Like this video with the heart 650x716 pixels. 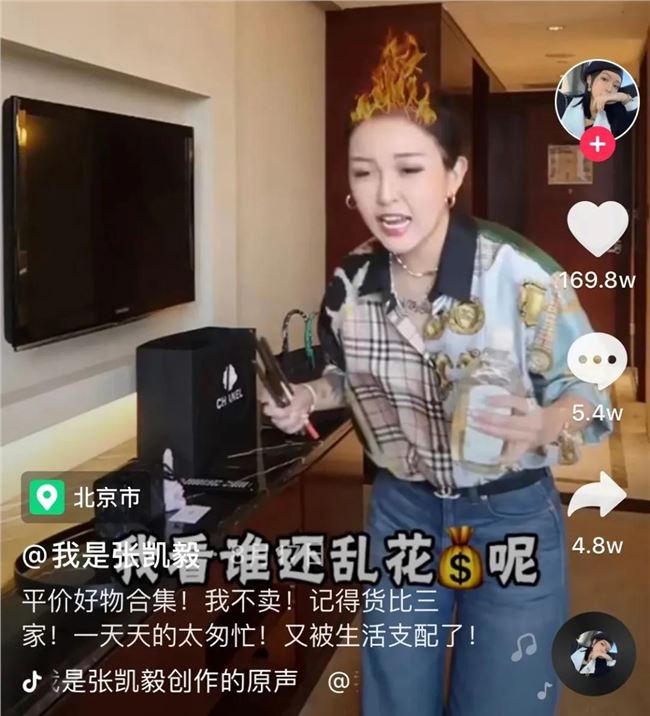[x=597, y=230]
